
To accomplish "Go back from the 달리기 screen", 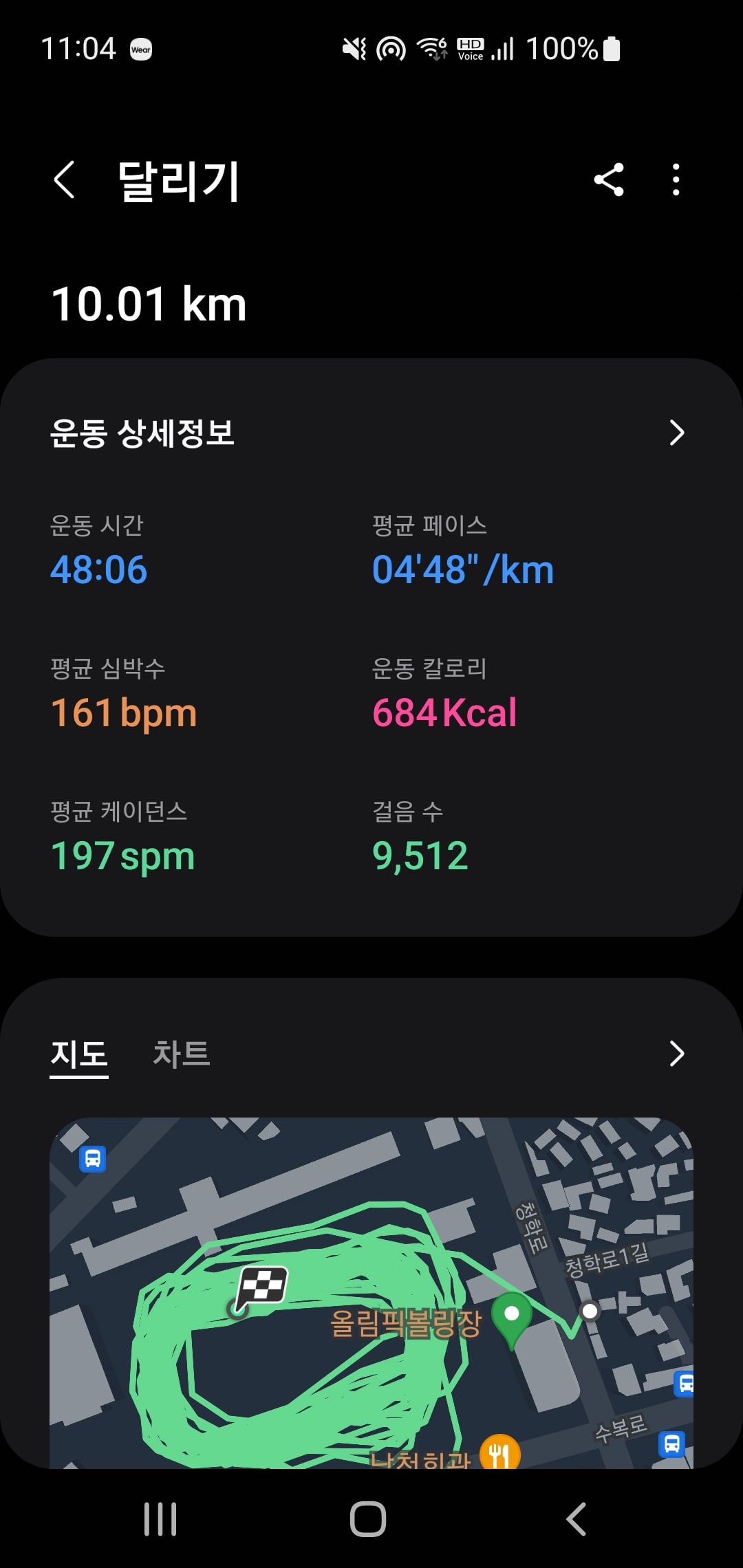I will [x=64, y=180].
